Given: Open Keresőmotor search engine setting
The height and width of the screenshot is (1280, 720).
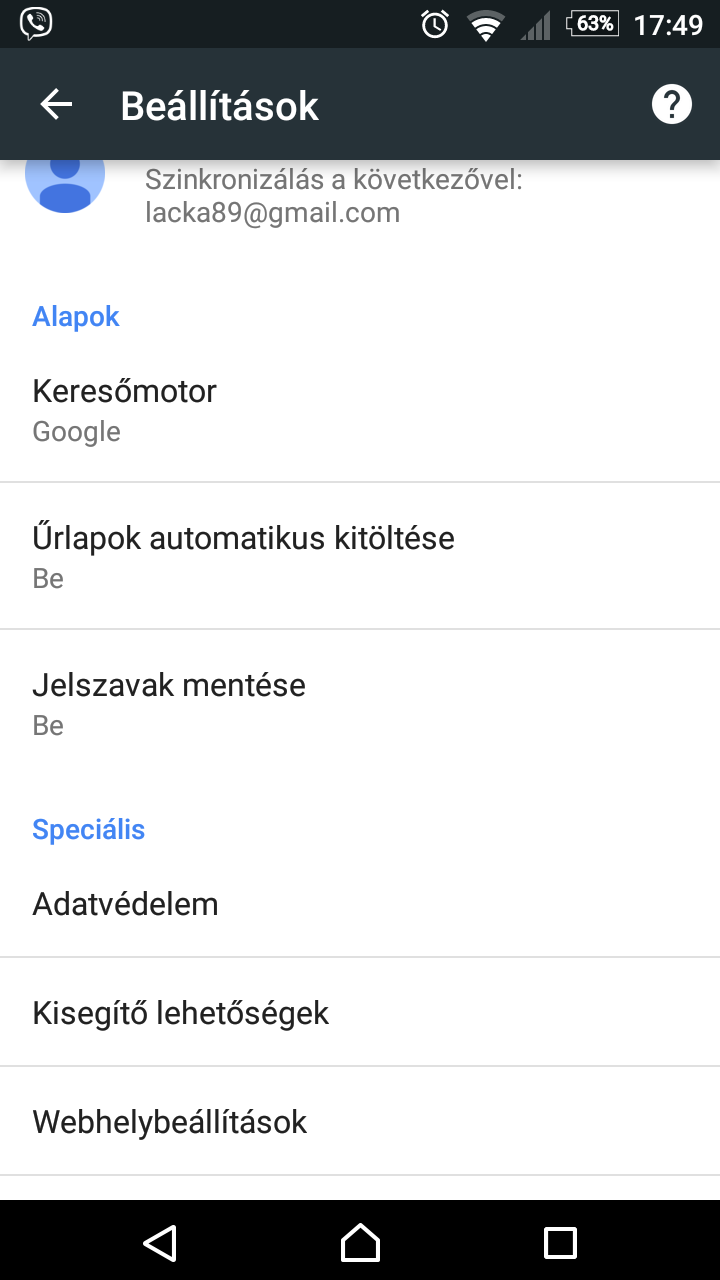Looking at the screenshot, I should pos(360,410).
